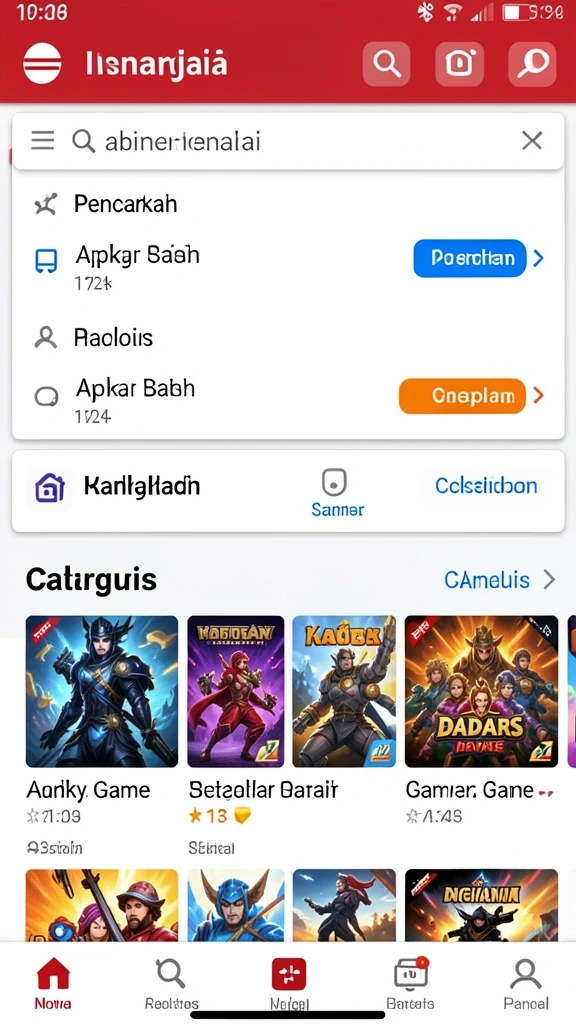This screenshot has height=1024, width=576.
Task: Tap the orange Oneplam button
Action: pos(462,396)
